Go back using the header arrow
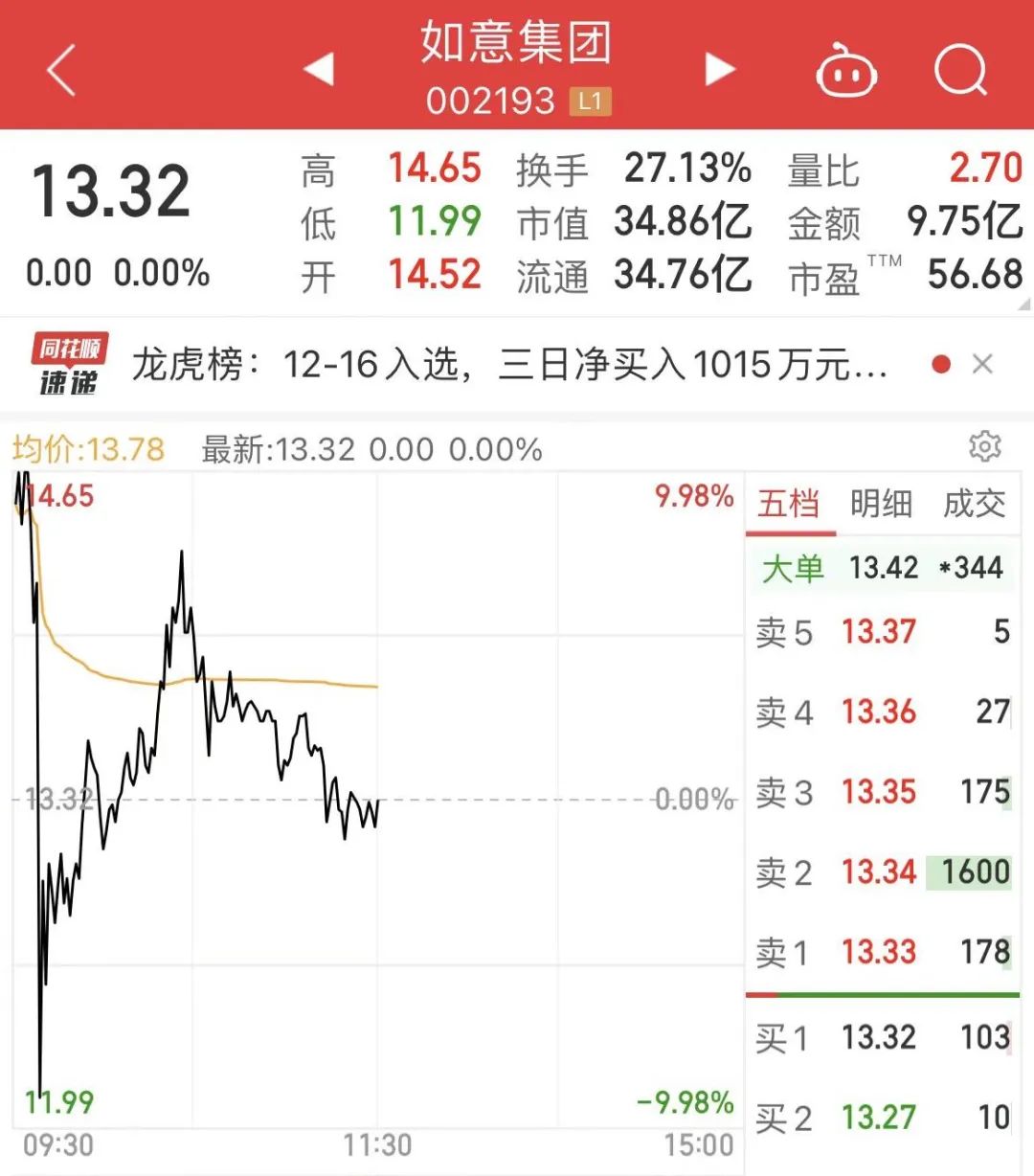Viewport: 1034px width, 1176px height. 61,71
